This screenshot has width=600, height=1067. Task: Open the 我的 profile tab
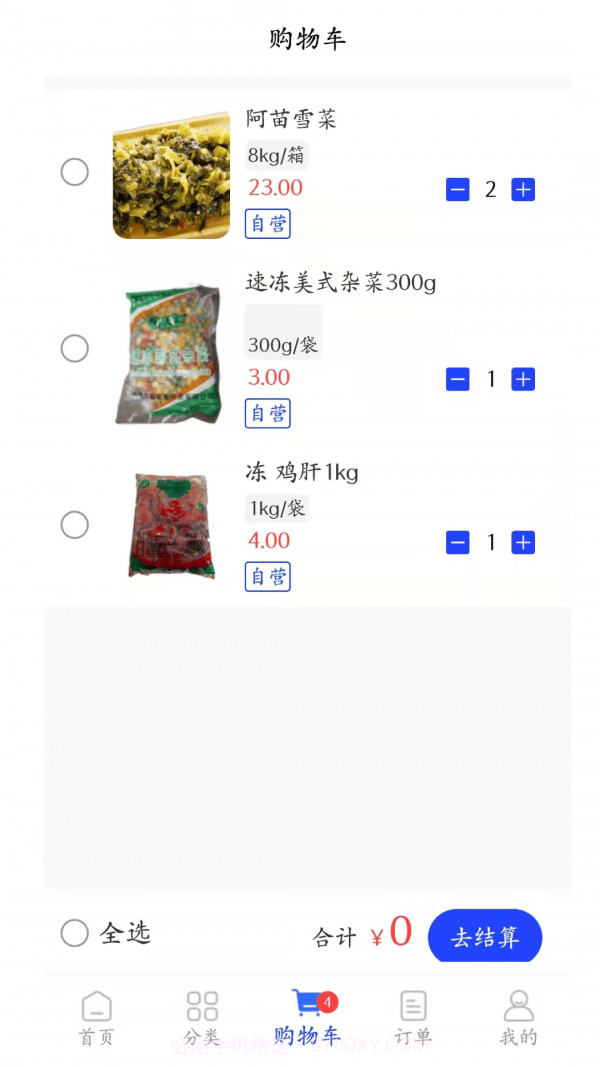click(x=518, y=1018)
